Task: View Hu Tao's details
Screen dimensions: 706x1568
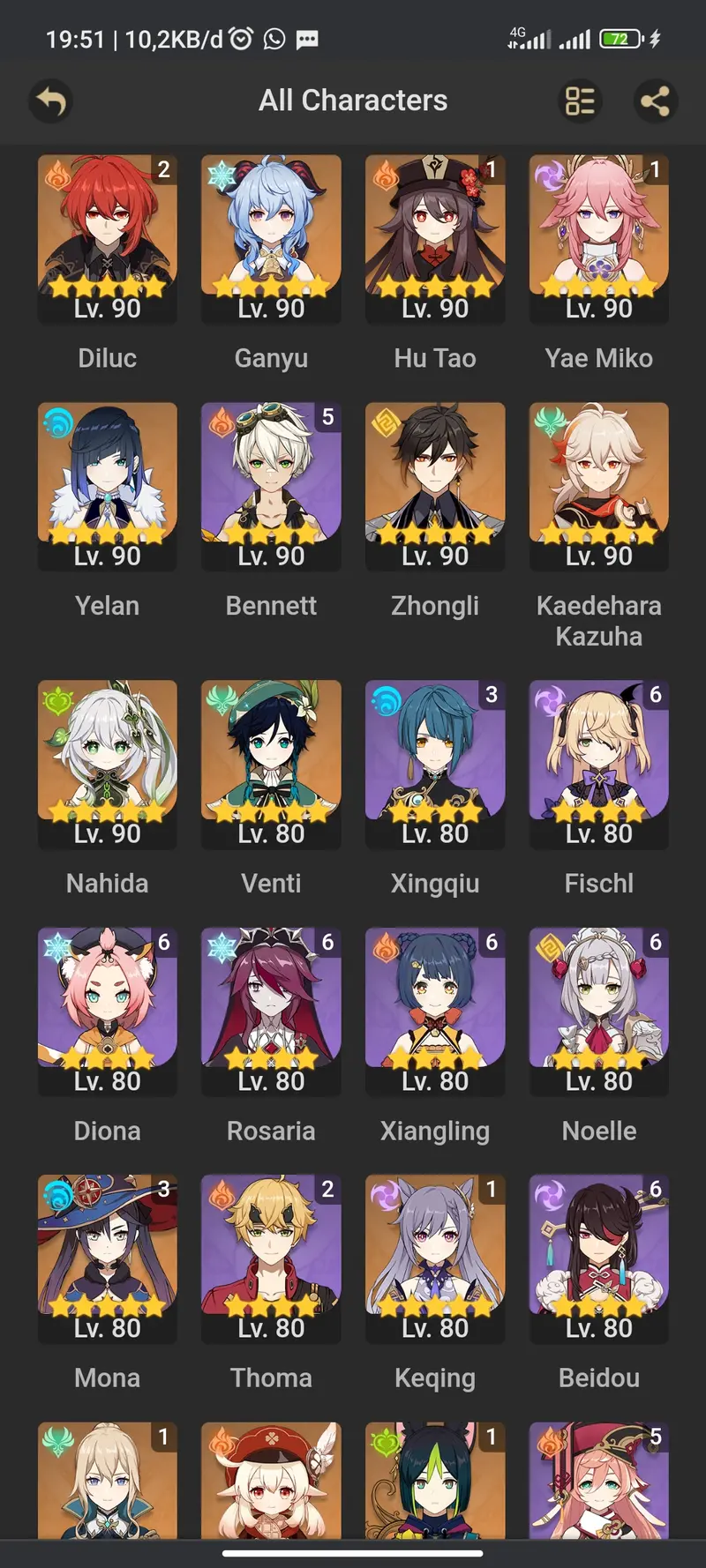Action: click(435, 238)
